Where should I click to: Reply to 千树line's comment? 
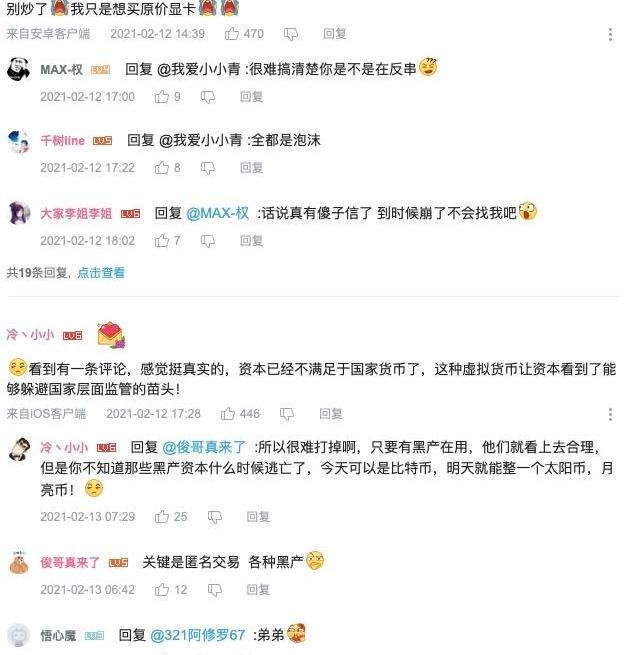point(251,168)
